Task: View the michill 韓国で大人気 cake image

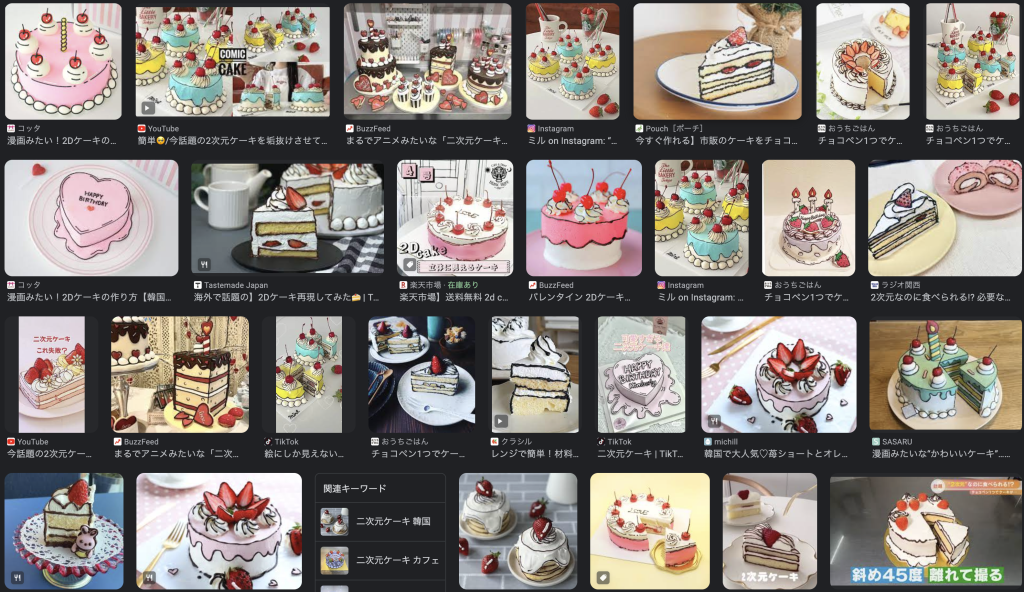Action: coord(779,374)
